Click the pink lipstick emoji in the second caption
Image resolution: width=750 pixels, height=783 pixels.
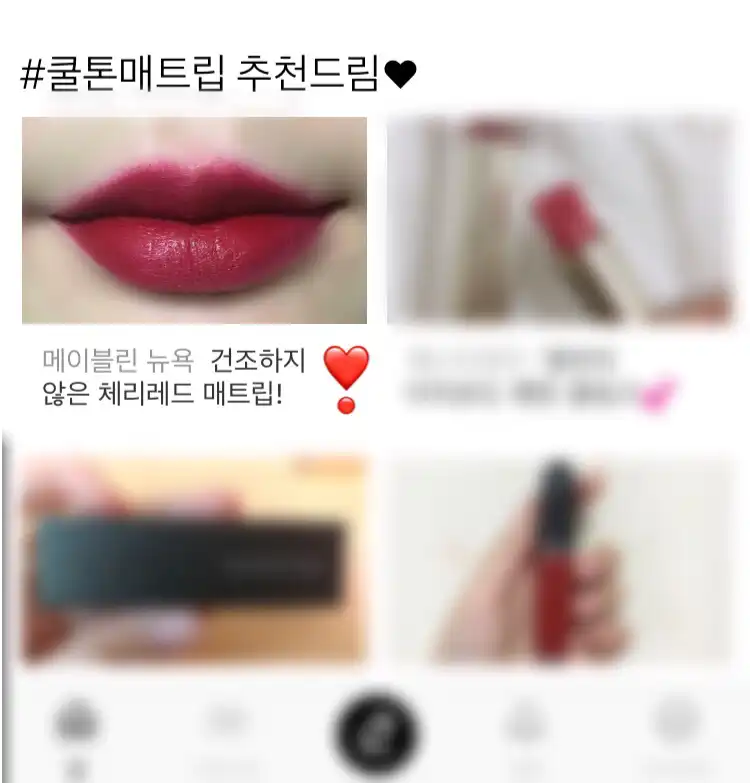pyautogui.click(x=660, y=390)
